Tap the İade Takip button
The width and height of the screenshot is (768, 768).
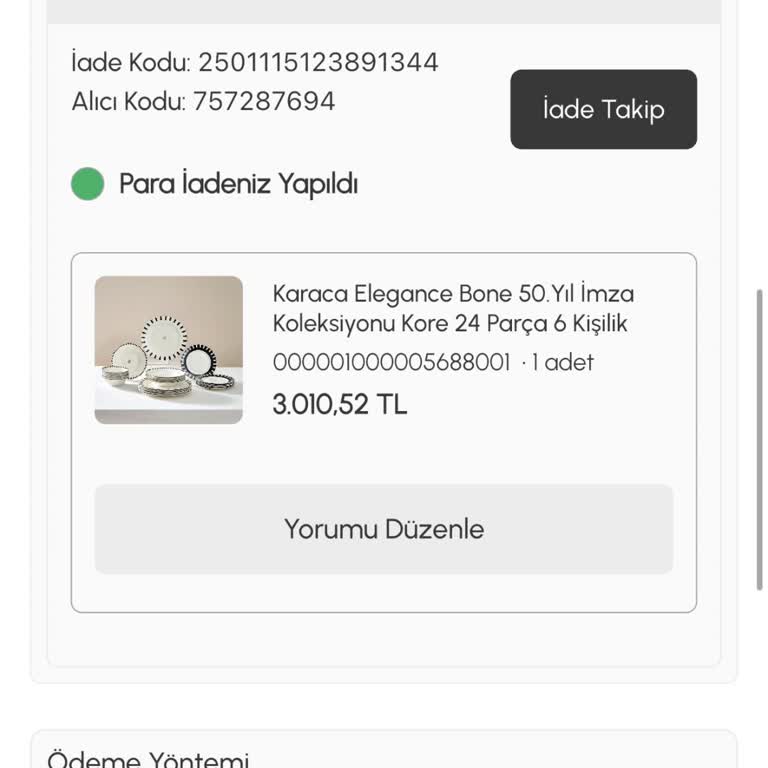click(x=603, y=109)
